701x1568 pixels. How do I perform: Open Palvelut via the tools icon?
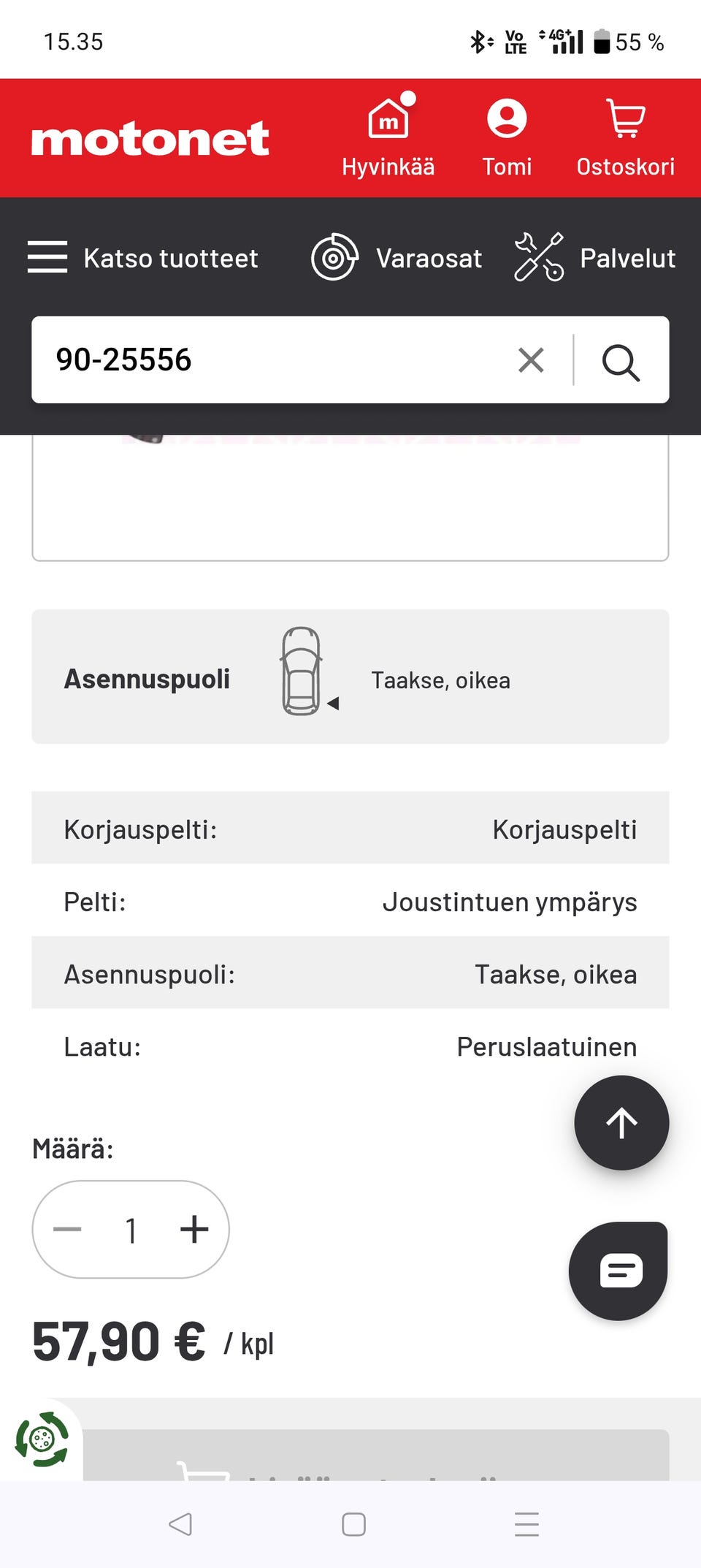tap(539, 257)
